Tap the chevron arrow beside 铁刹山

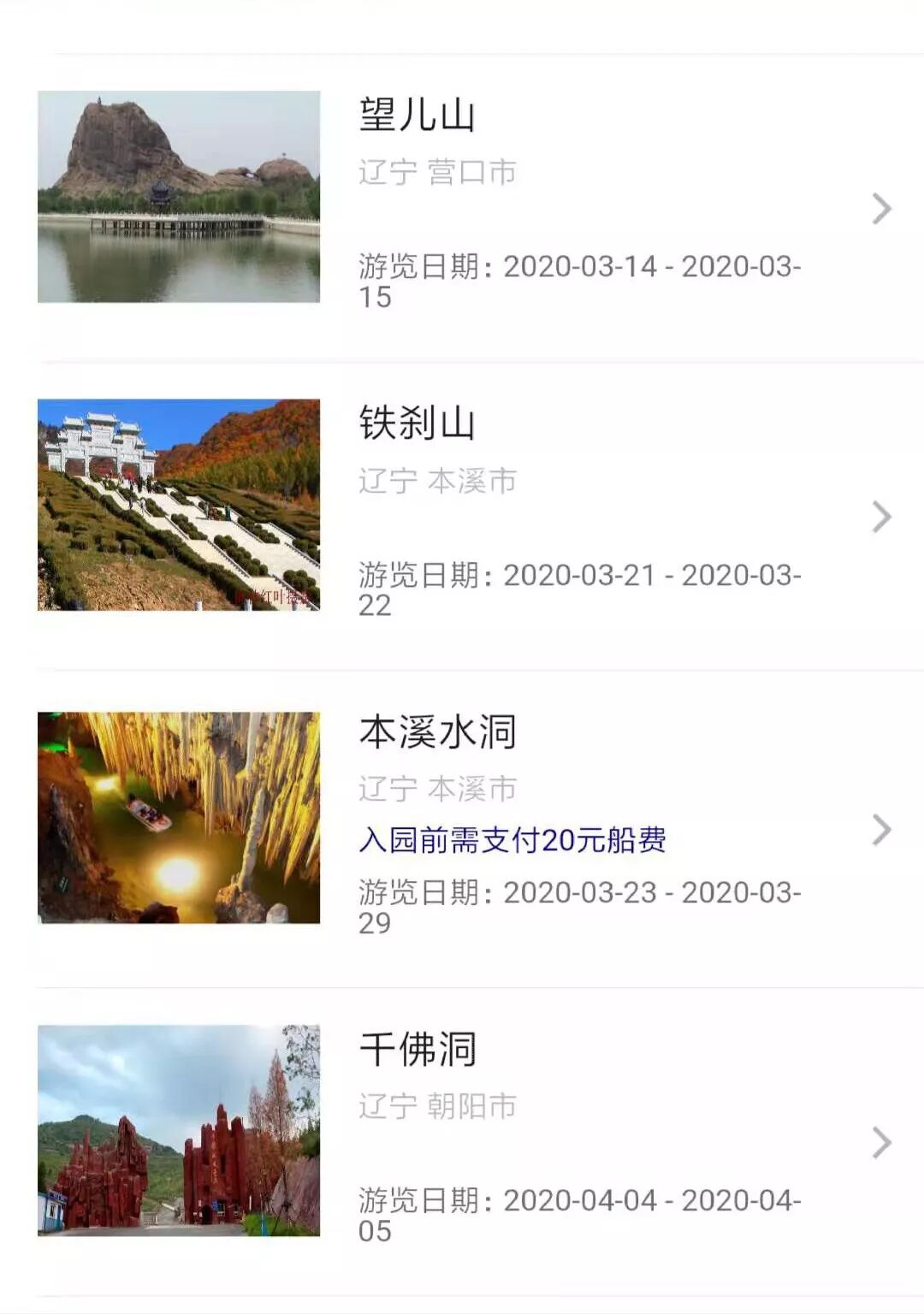click(881, 517)
